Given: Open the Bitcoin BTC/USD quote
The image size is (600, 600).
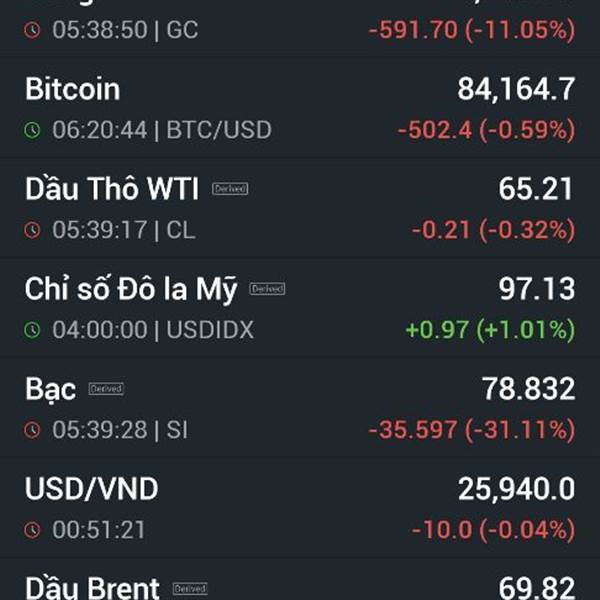Looking at the screenshot, I should pyautogui.click(x=300, y=108).
